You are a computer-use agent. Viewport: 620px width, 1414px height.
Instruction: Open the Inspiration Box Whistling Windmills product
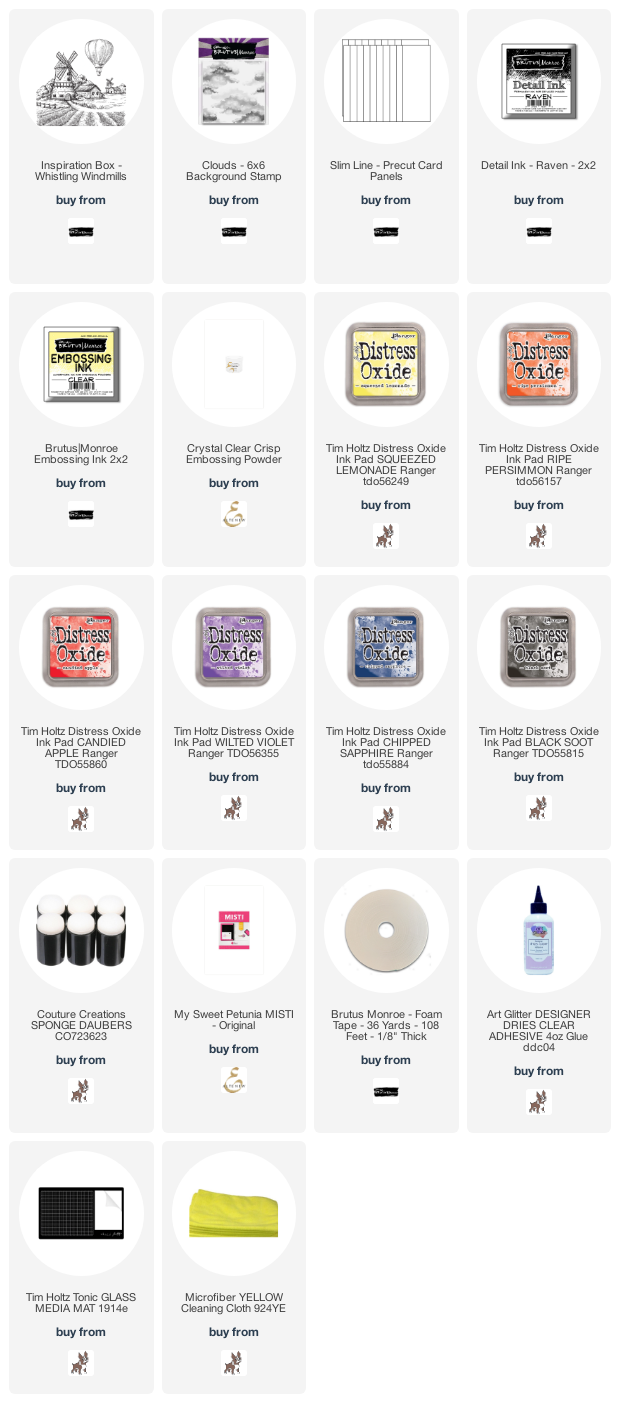[81, 82]
